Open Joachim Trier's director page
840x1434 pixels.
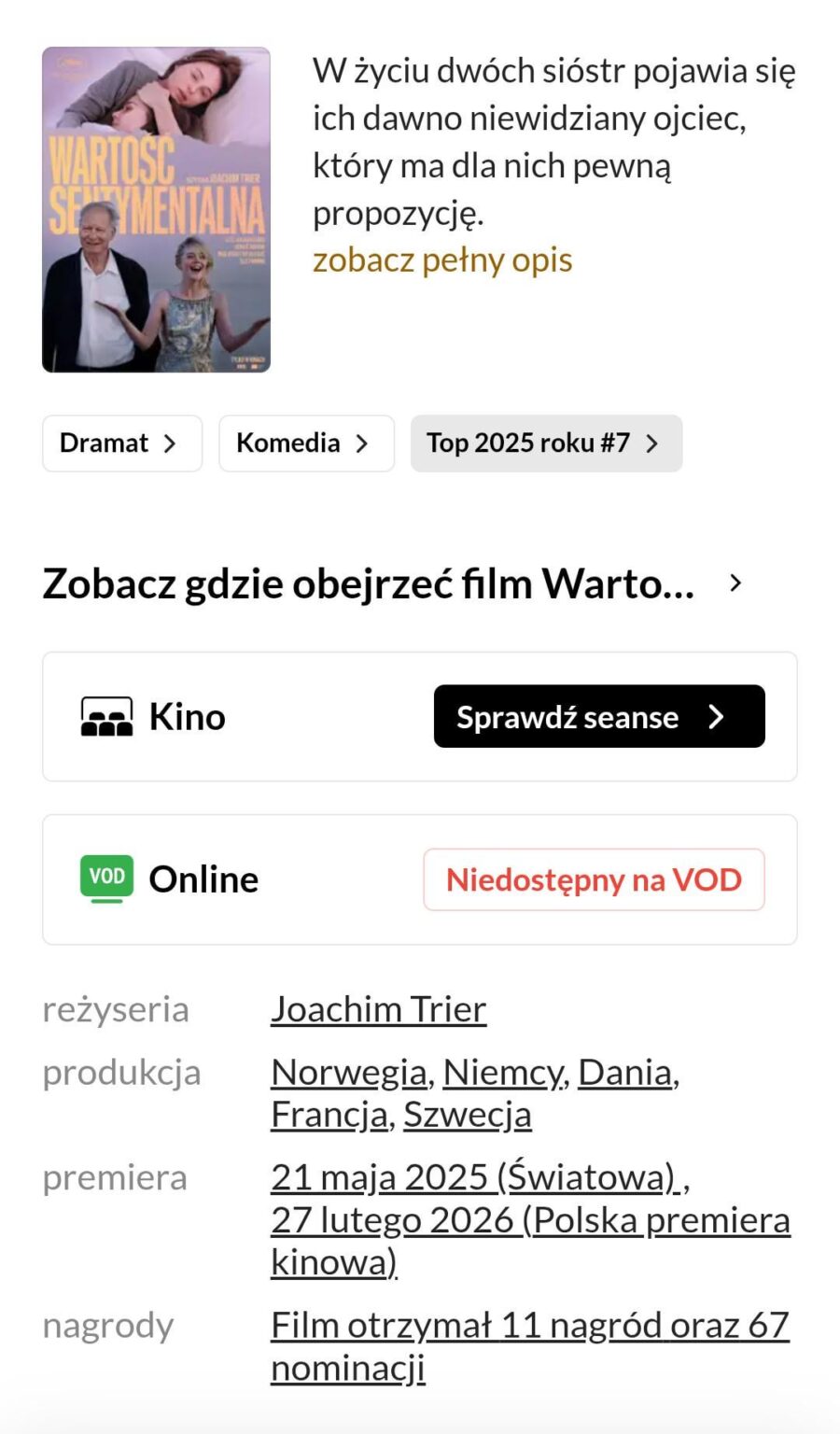377,1009
